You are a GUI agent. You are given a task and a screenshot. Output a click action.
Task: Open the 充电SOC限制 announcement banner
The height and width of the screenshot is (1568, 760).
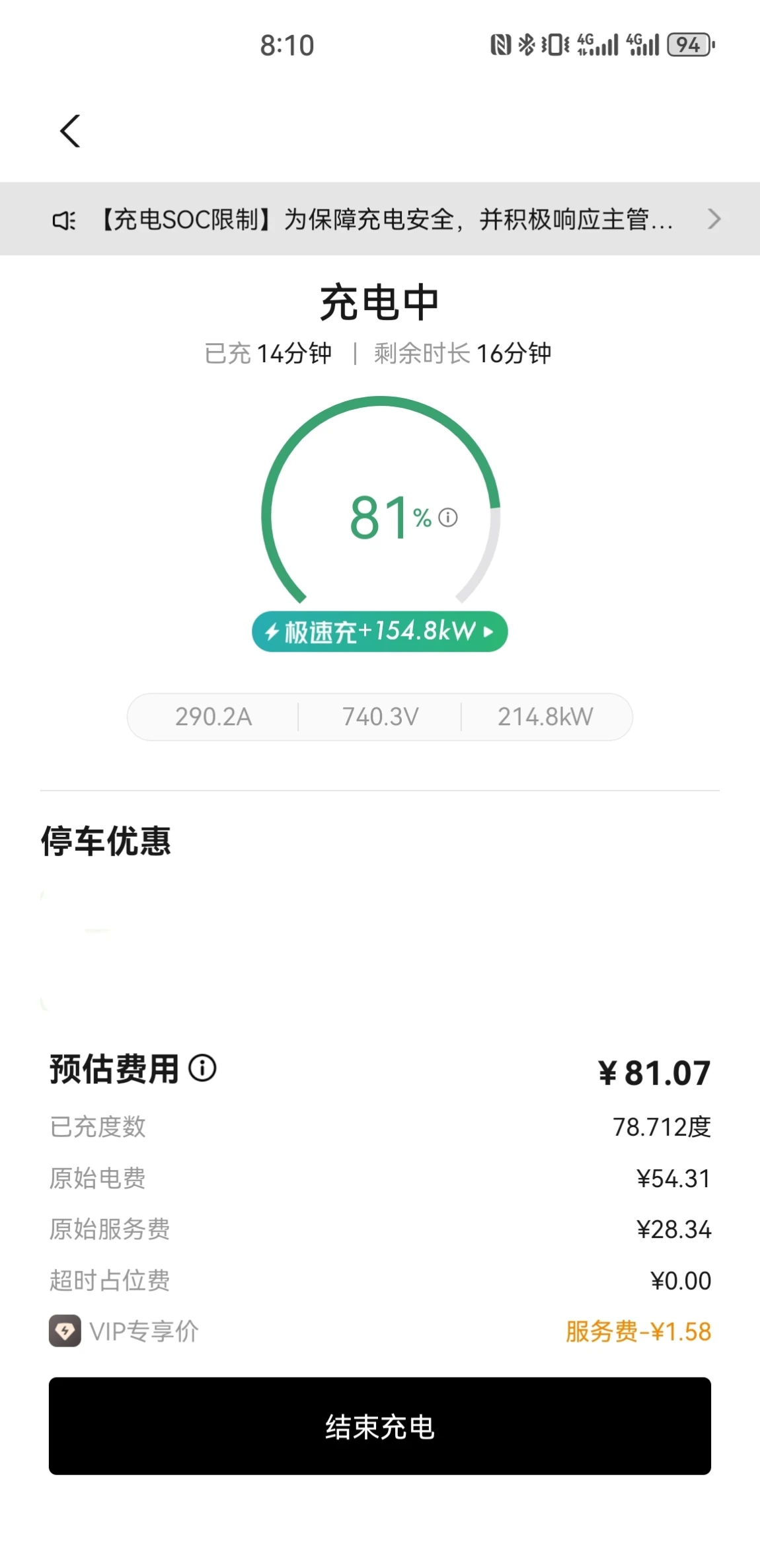point(380,219)
